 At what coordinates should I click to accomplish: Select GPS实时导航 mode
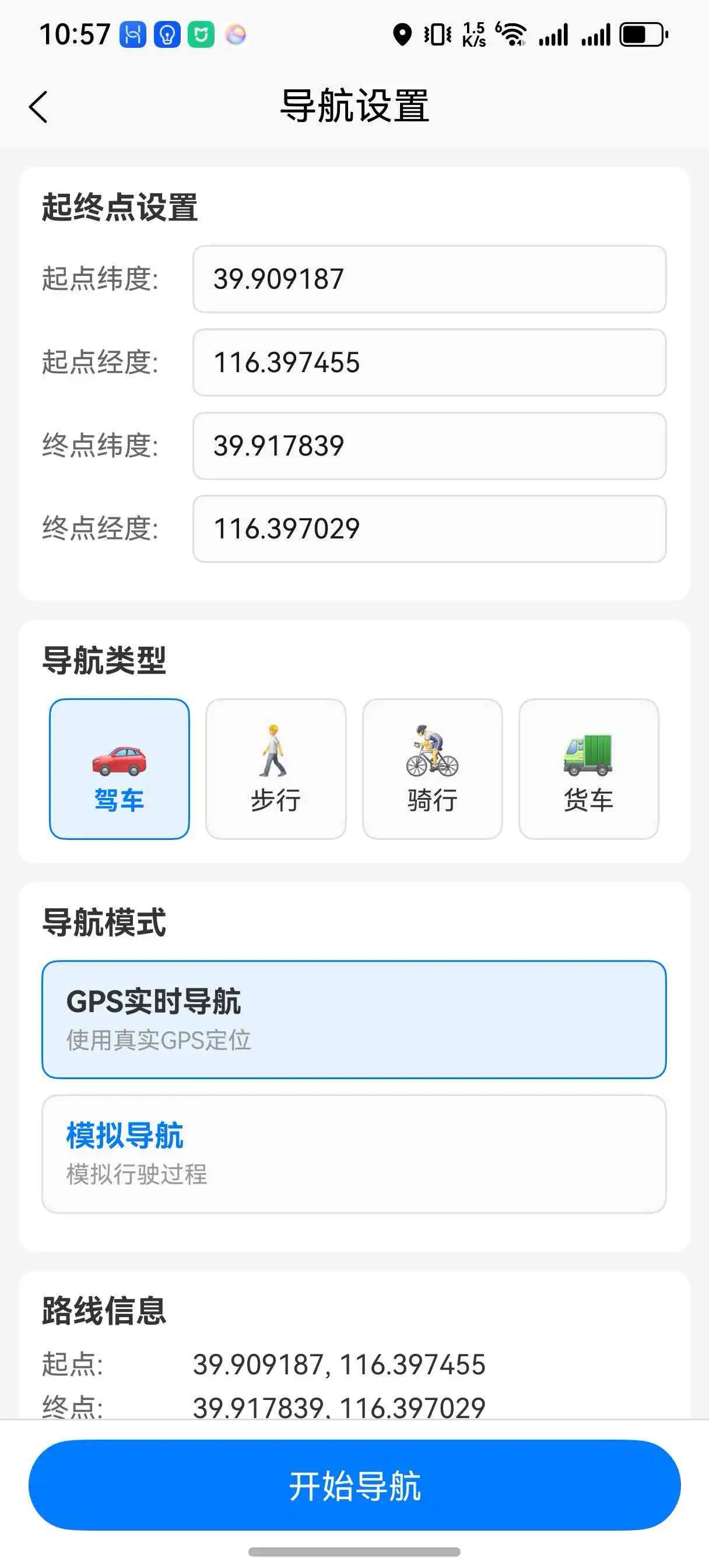(353, 1020)
